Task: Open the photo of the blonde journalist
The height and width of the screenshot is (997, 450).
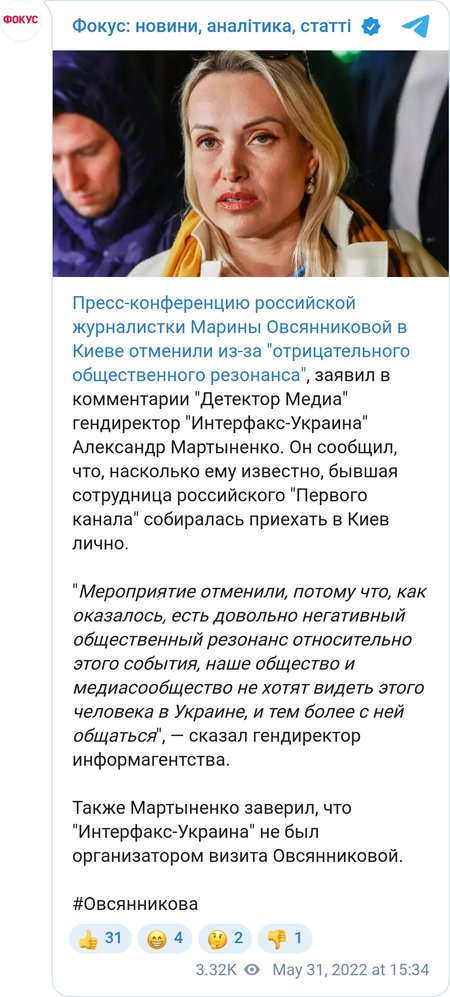Action: [250, 163]
